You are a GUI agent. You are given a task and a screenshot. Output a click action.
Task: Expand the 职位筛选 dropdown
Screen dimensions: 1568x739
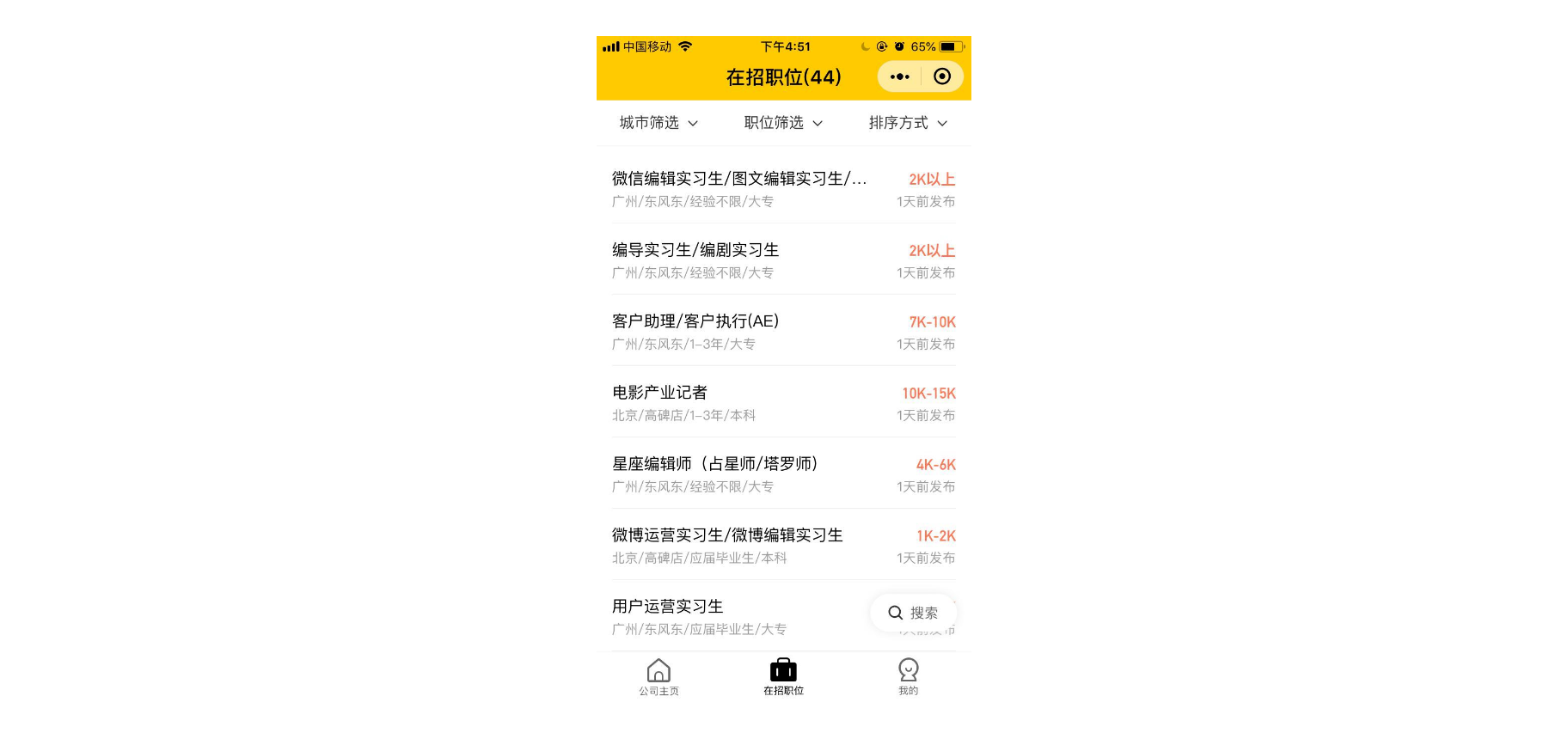(x=783, y=123)
